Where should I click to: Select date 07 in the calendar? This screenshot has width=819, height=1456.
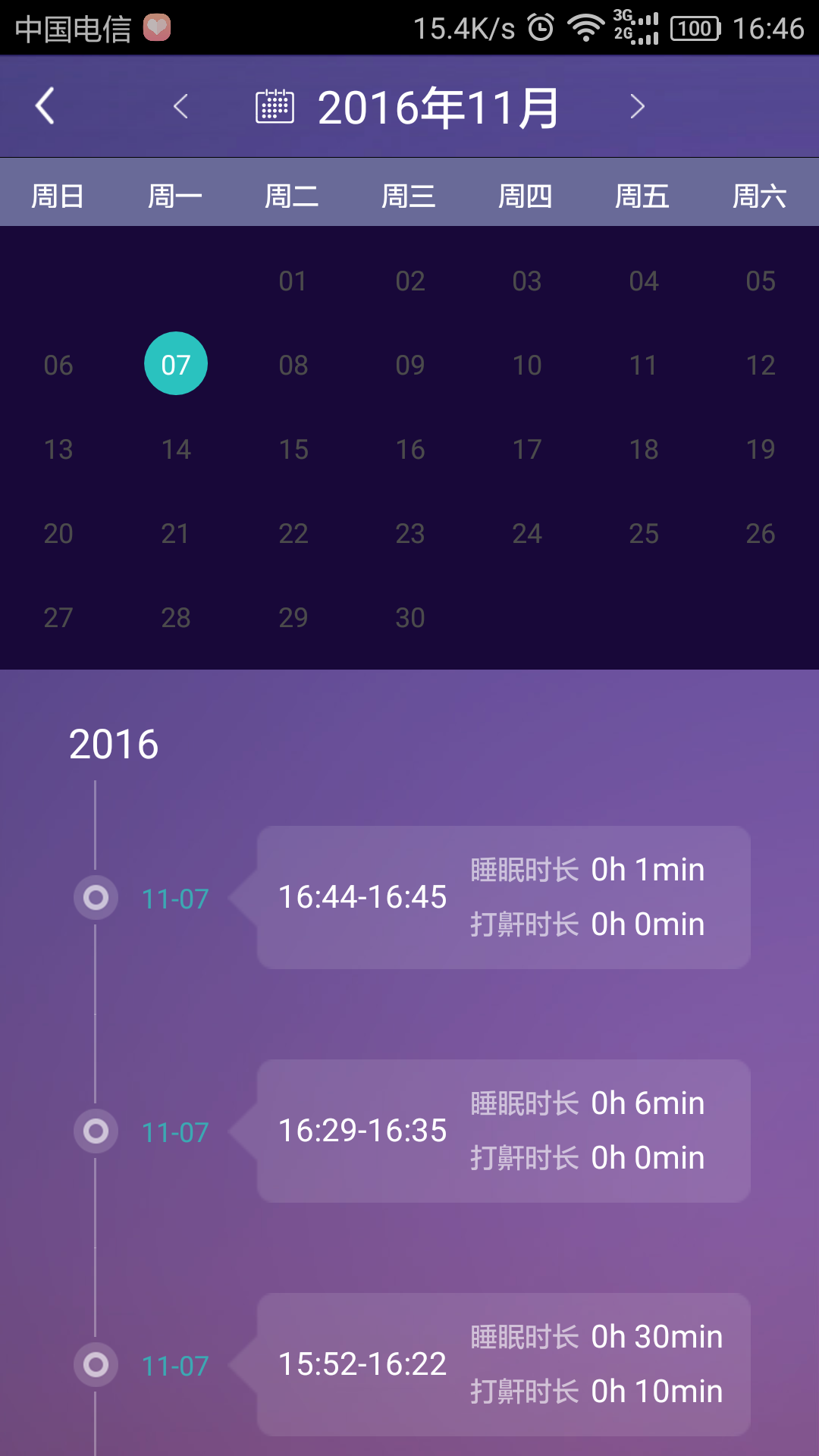click(x=176, y=364)
